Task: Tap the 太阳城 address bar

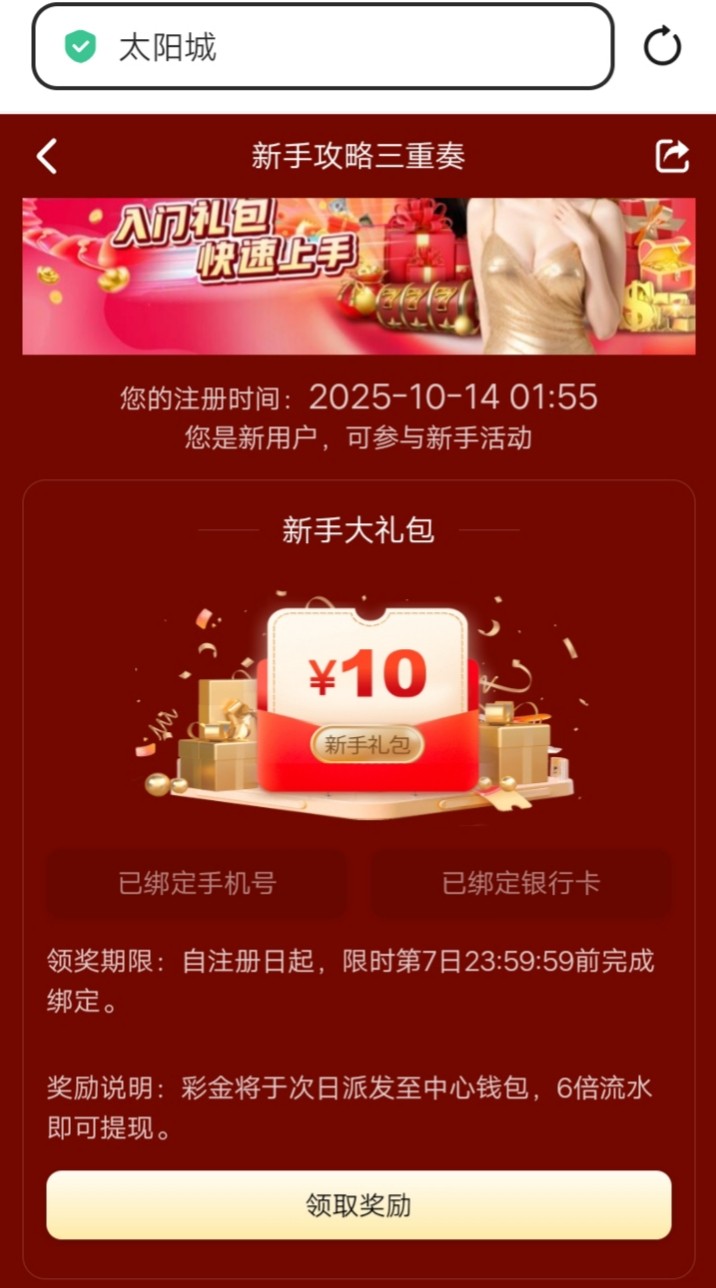Action: [x=322, y=47]
